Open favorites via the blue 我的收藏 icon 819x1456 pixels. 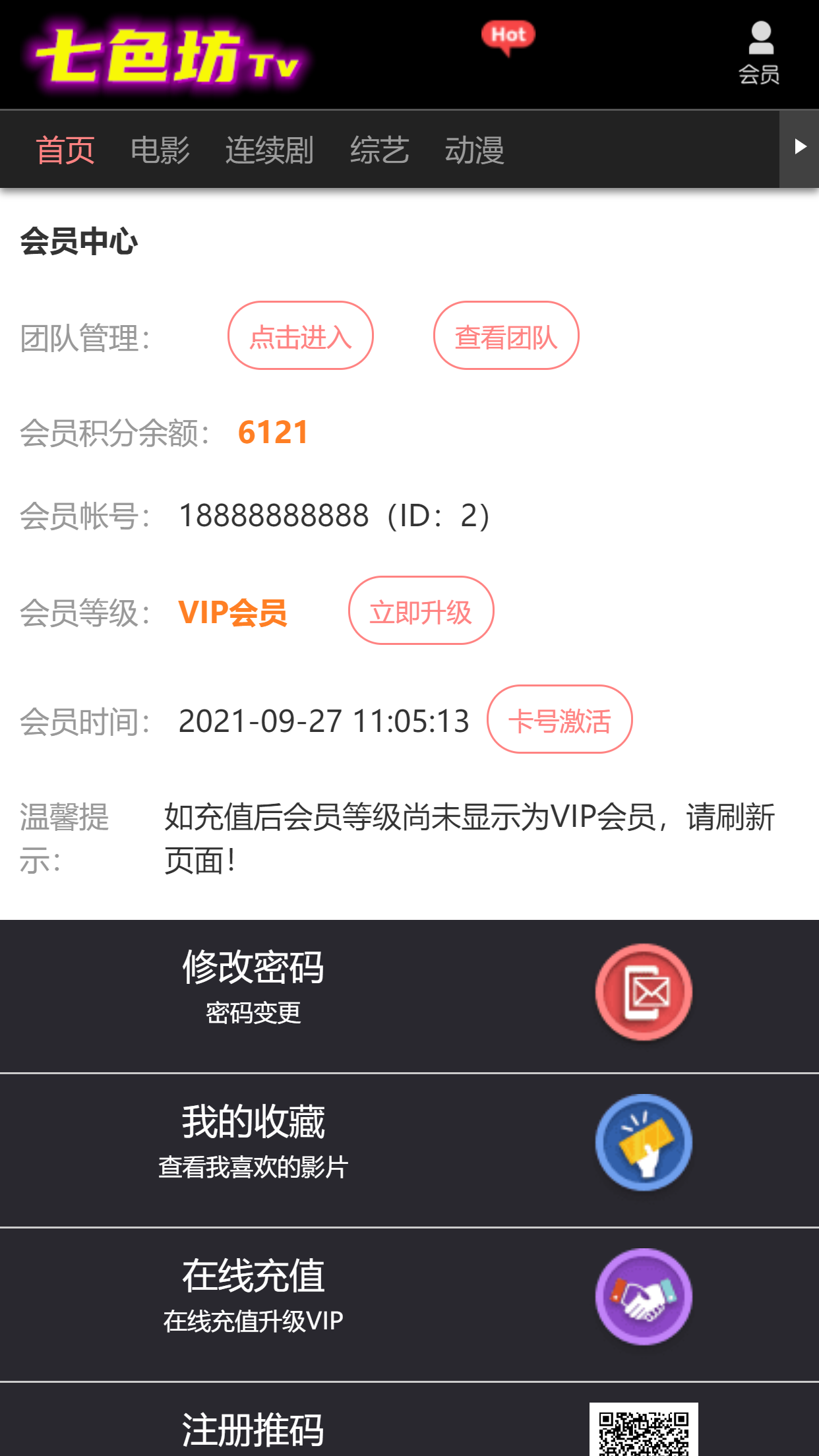pyautogui.click(x=643, y=1144)
